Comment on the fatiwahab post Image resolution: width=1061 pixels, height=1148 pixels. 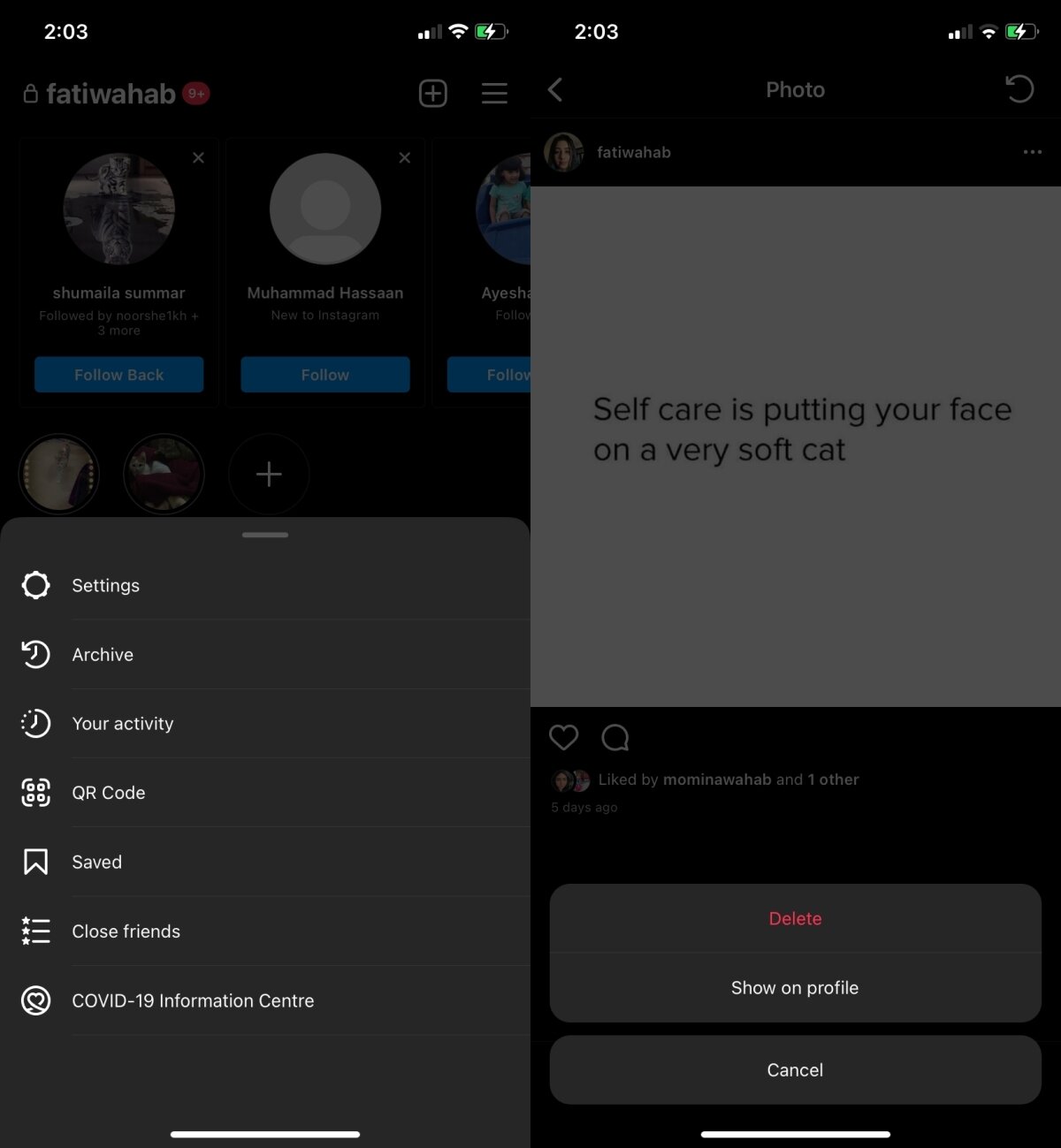tap(614, 737)
